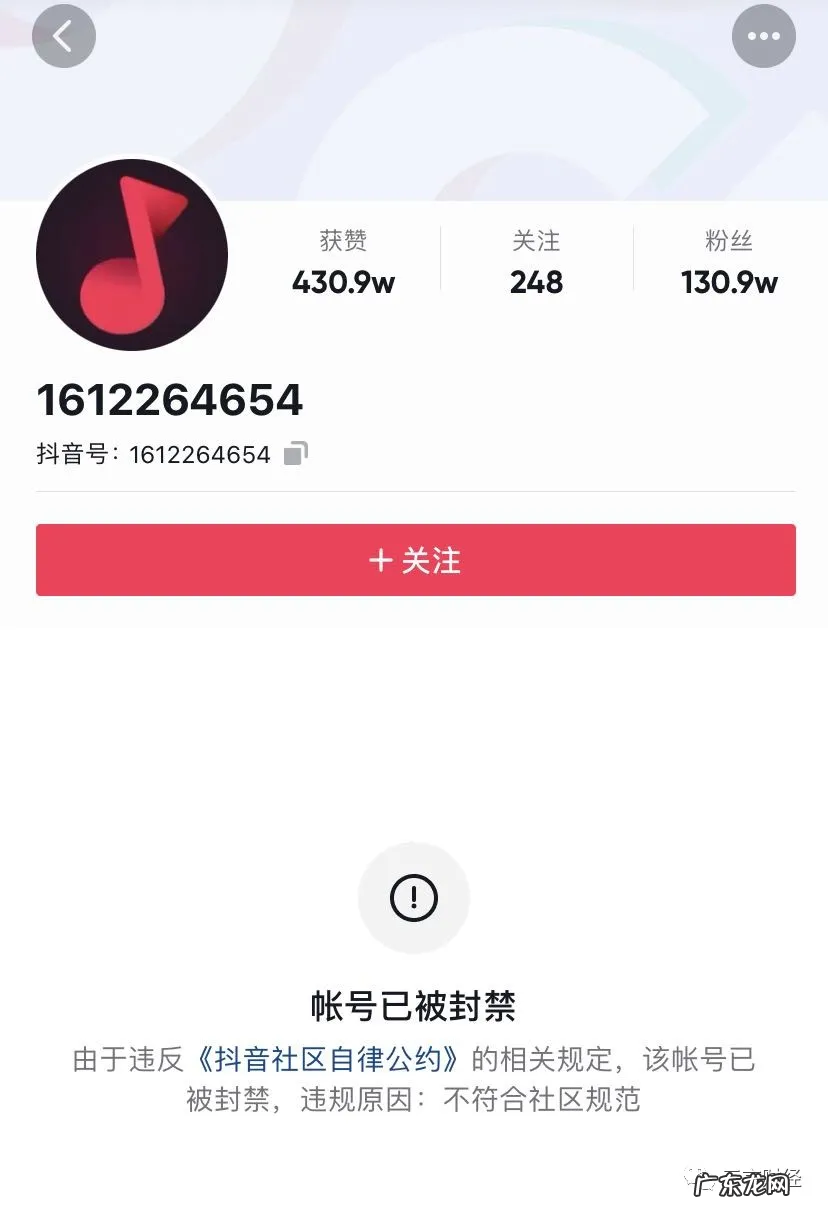Click the back arrow at top left
This screenshot has height=1214, width=828.
pyautogui.click(x=64, y=36)
